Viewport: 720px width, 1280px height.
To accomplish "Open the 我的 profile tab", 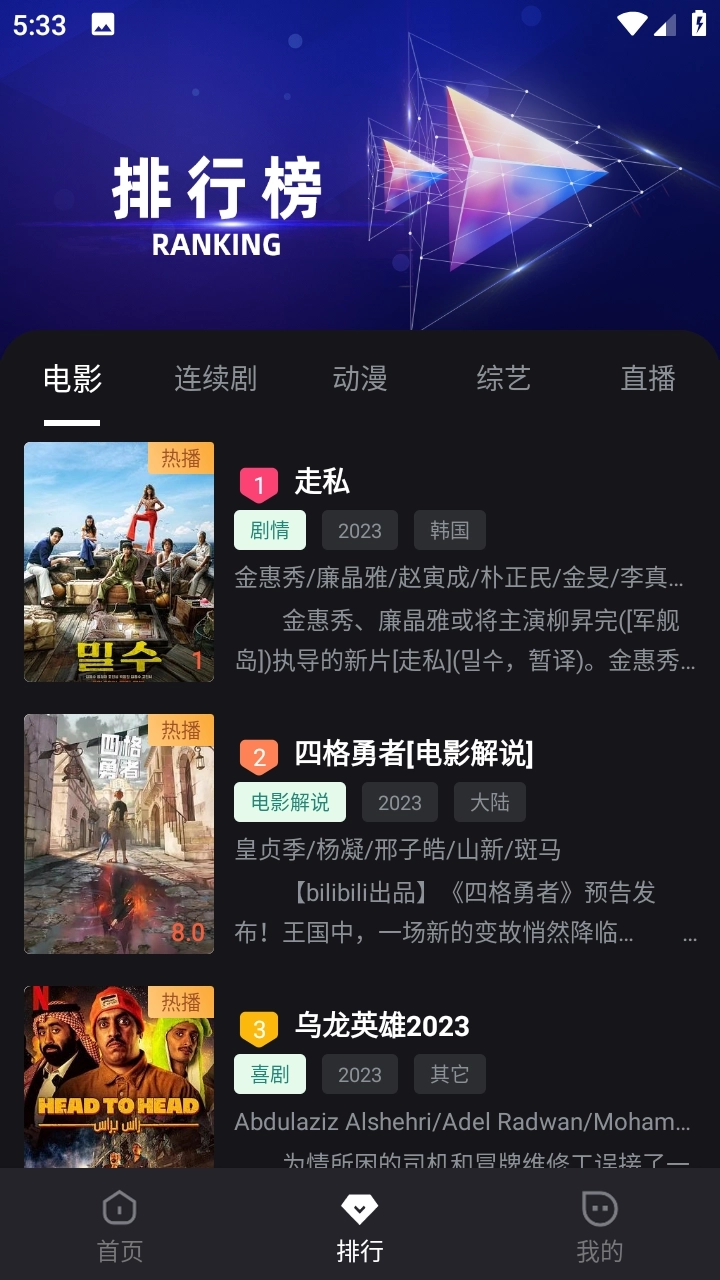I will 599,1225.
